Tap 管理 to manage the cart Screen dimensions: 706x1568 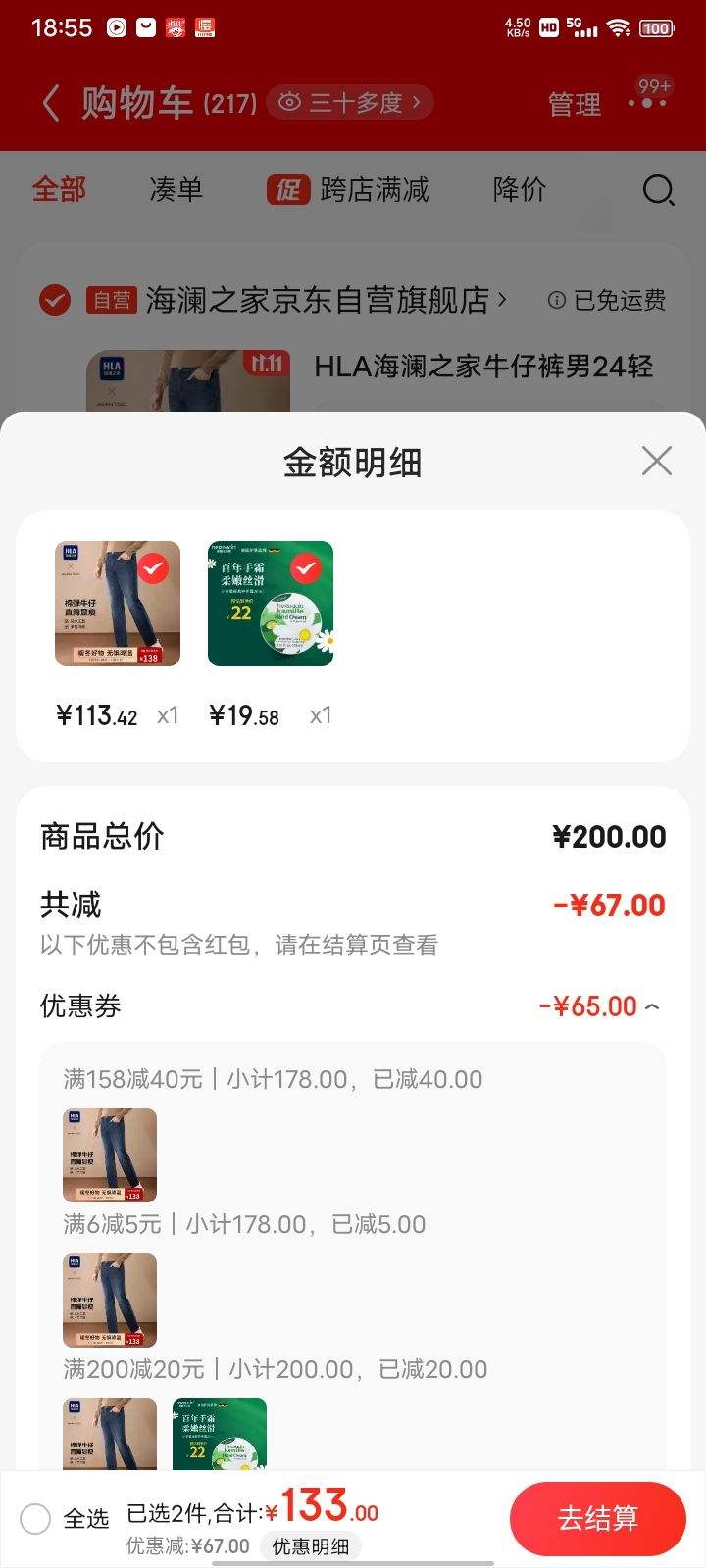pos(574,104)
